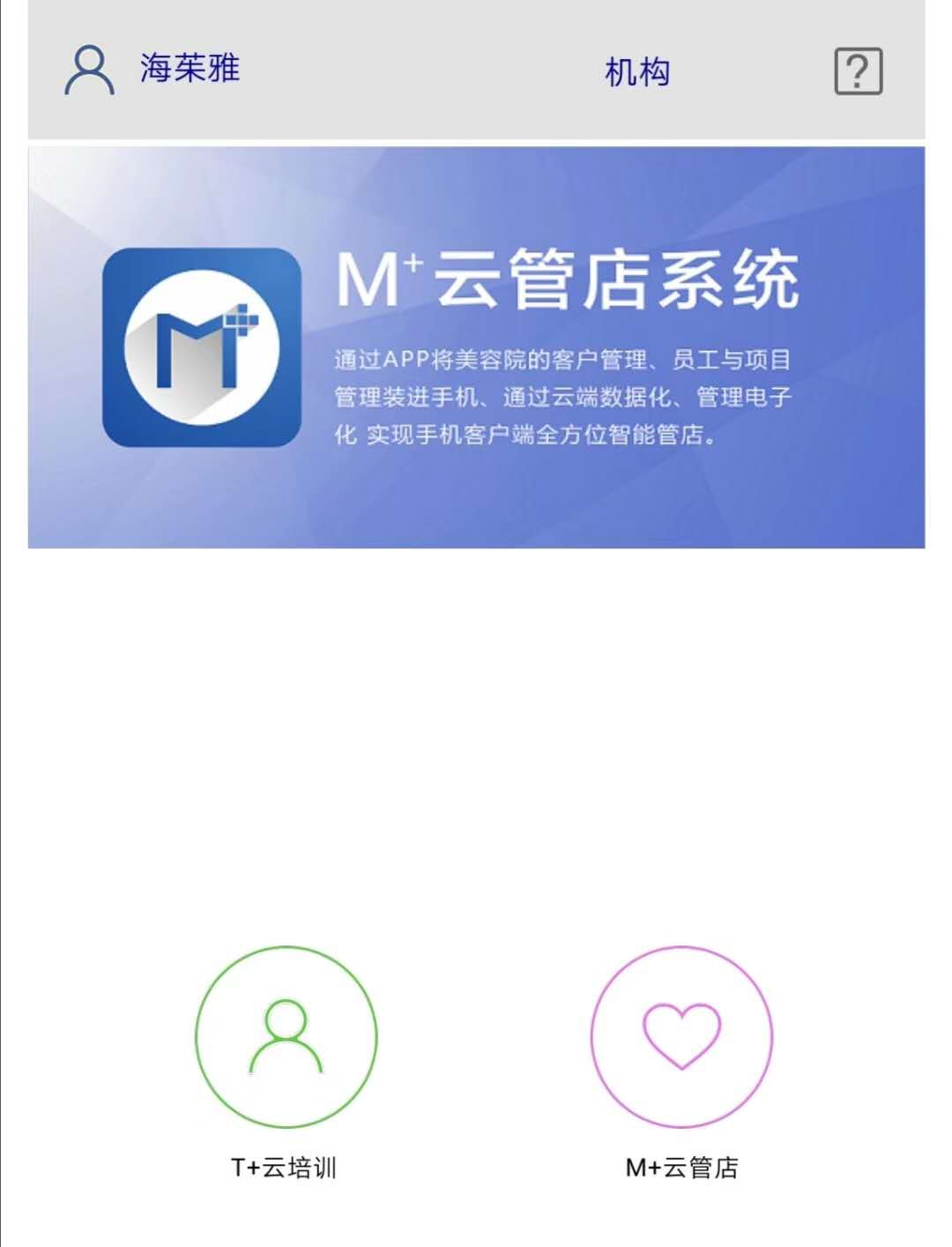Open the M+云管店系统 banner
This screenshot has height=1247, width=952.
[x=476, y=347]
